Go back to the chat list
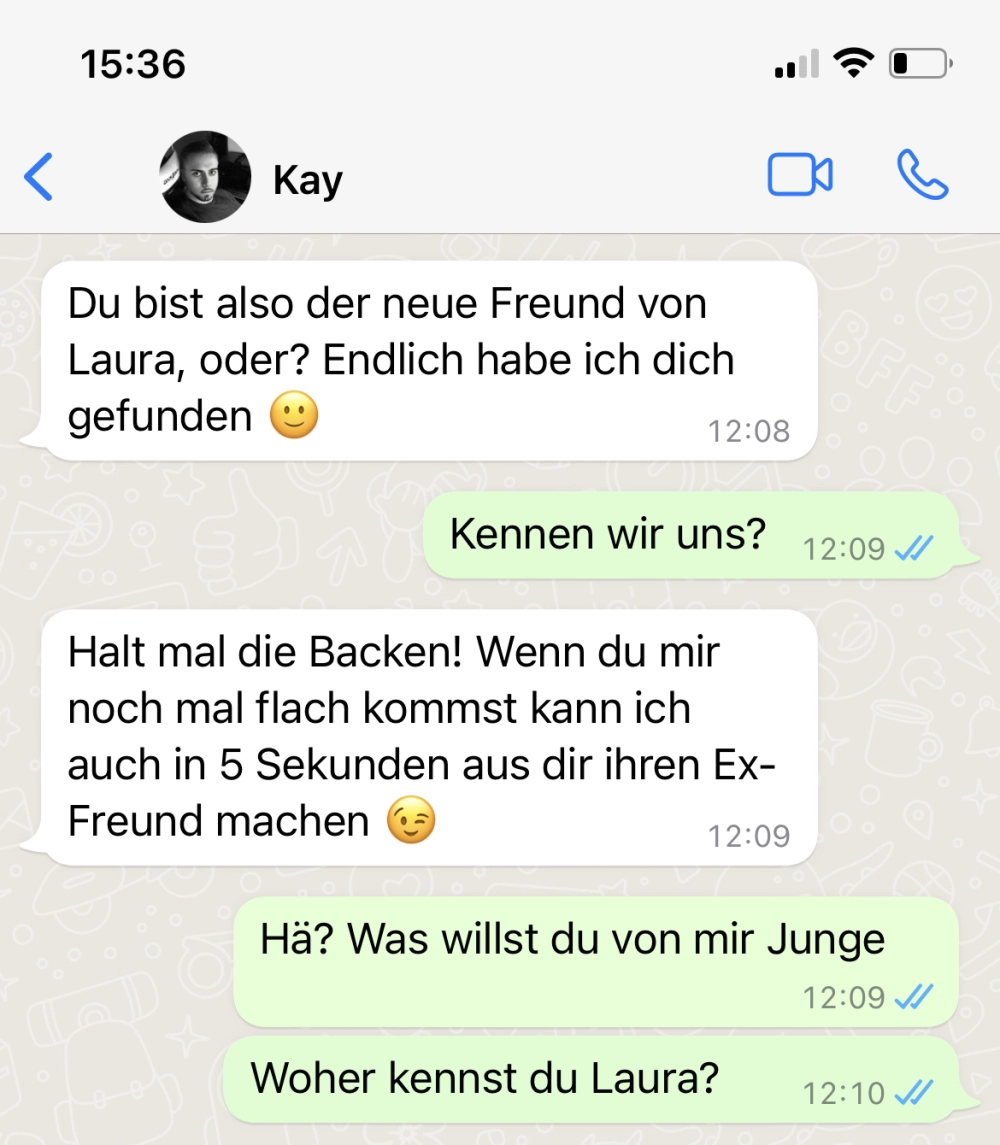1000x1145 pixels. point(38,178)
